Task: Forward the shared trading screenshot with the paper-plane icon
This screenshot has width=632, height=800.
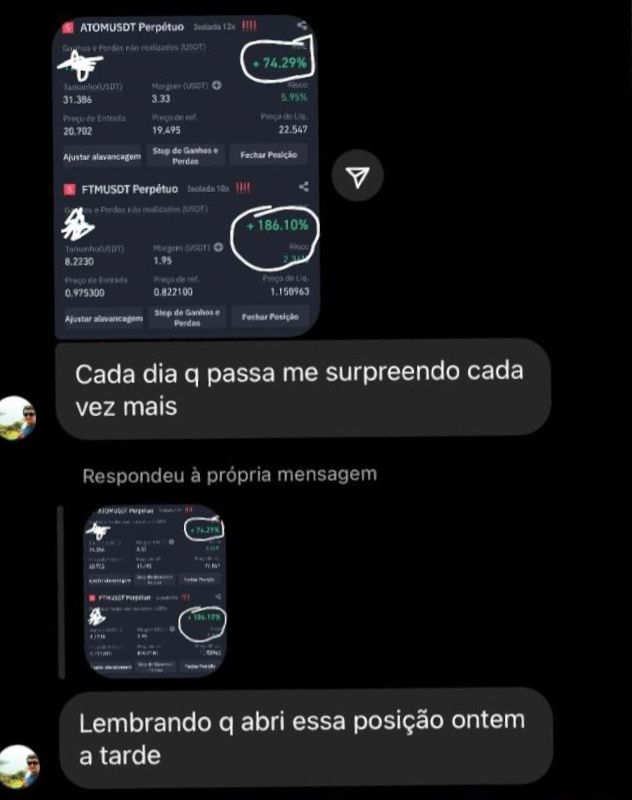Action: (x=359, y=176)
